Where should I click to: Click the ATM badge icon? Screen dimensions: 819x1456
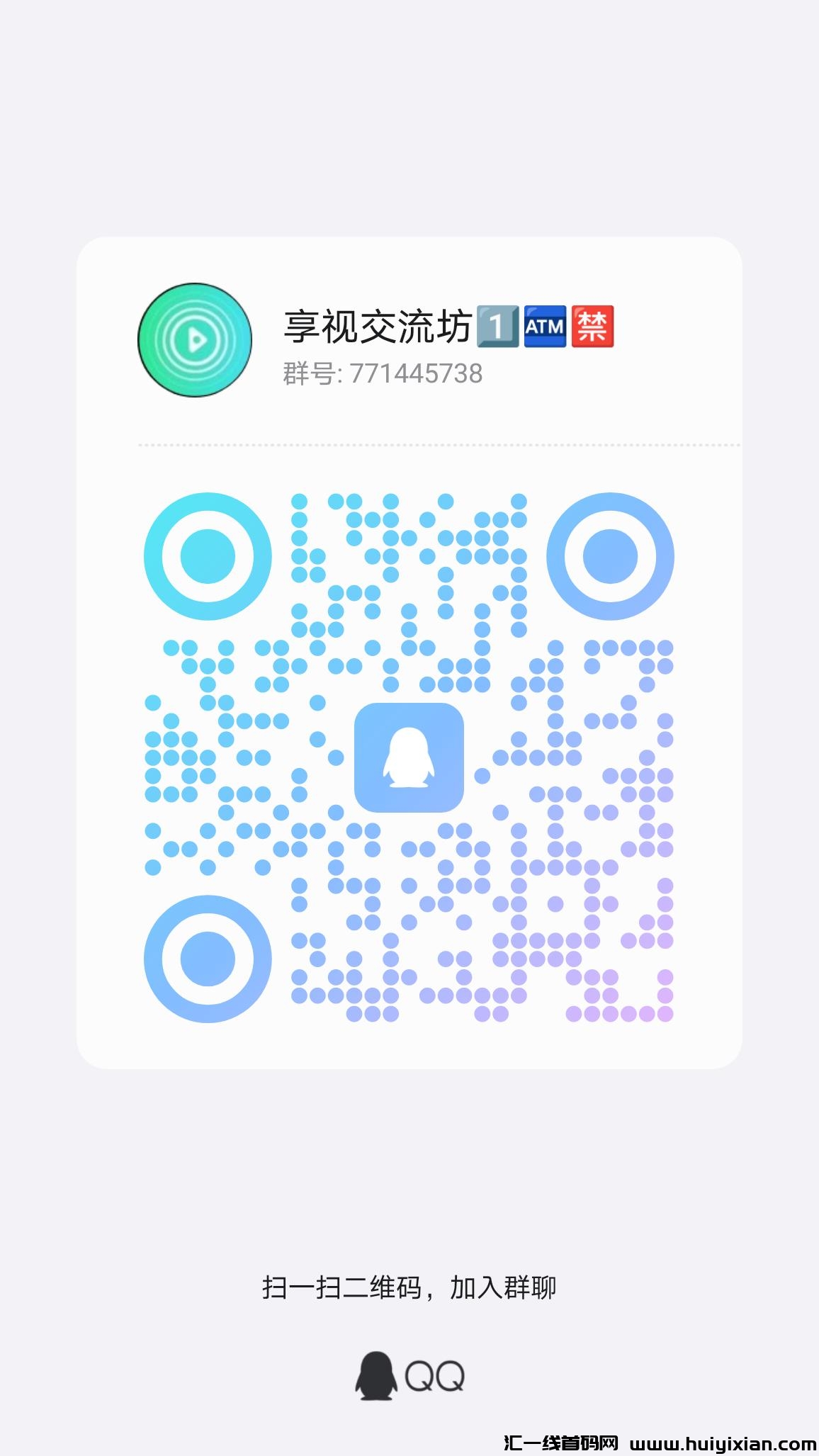[x=544, y=327]
